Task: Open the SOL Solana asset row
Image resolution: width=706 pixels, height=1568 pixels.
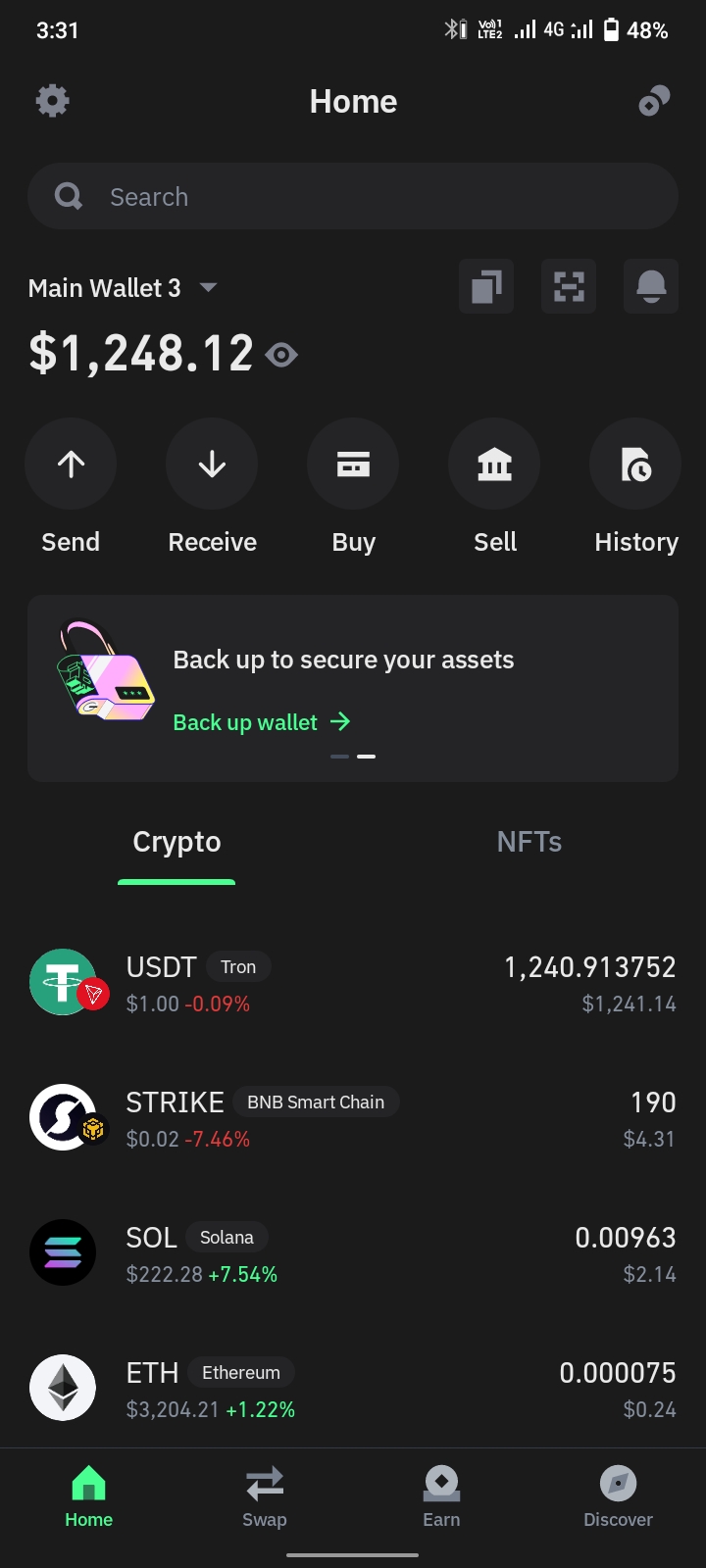Action: click(x=353, y=1253)
